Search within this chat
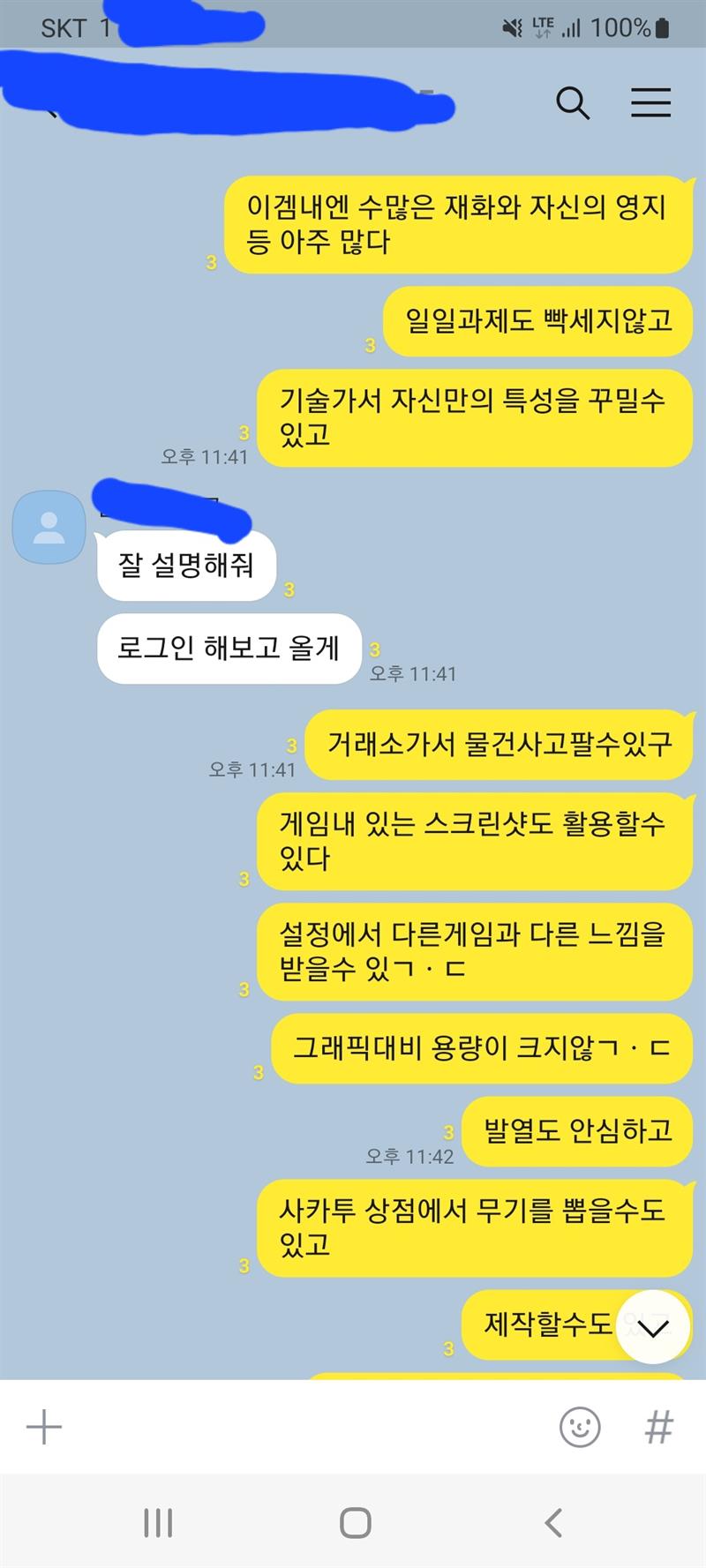706x1568 pixels. (x=573, y=103)
